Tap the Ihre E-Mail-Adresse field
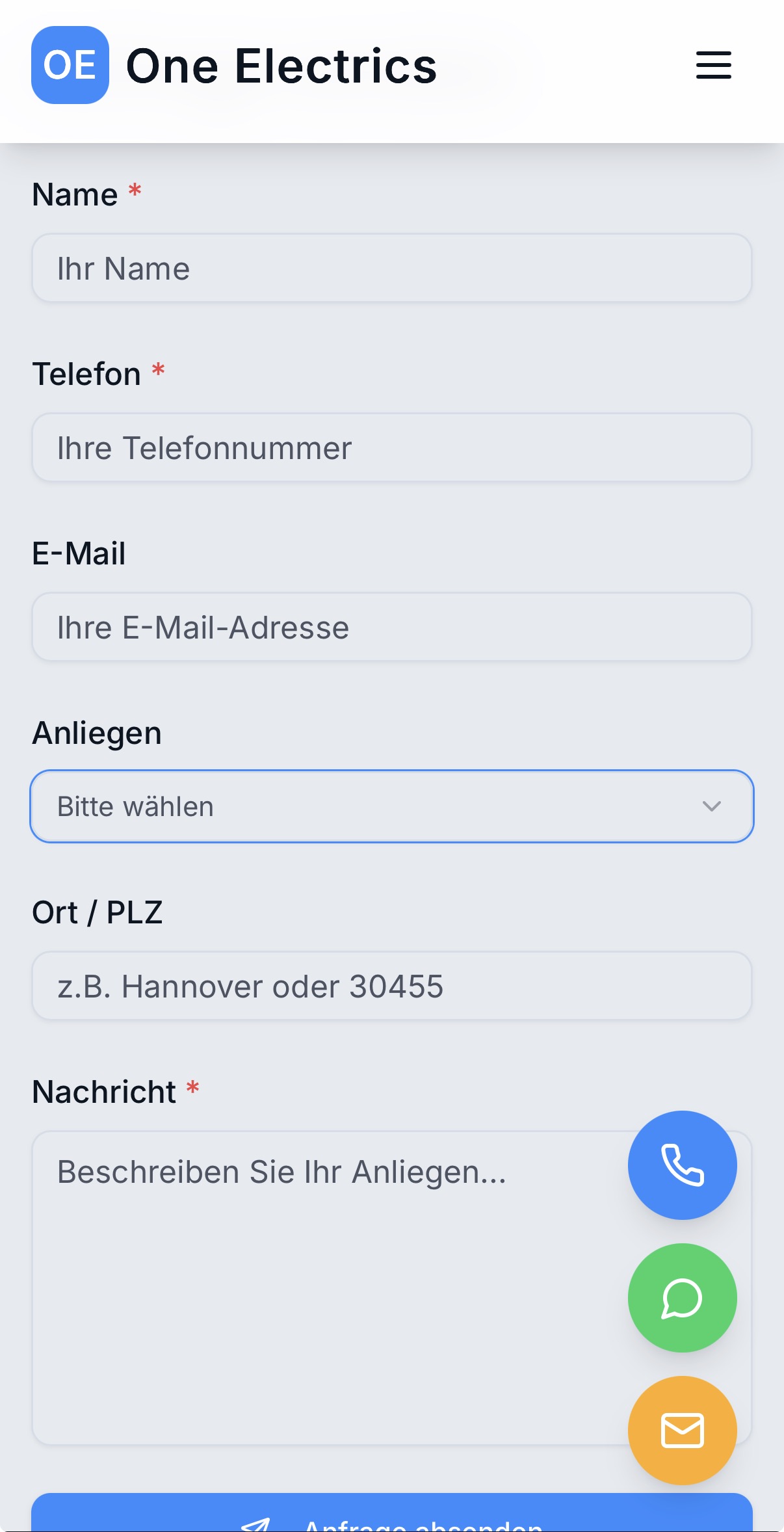The image size is (784, 1532). click(391, 627)
